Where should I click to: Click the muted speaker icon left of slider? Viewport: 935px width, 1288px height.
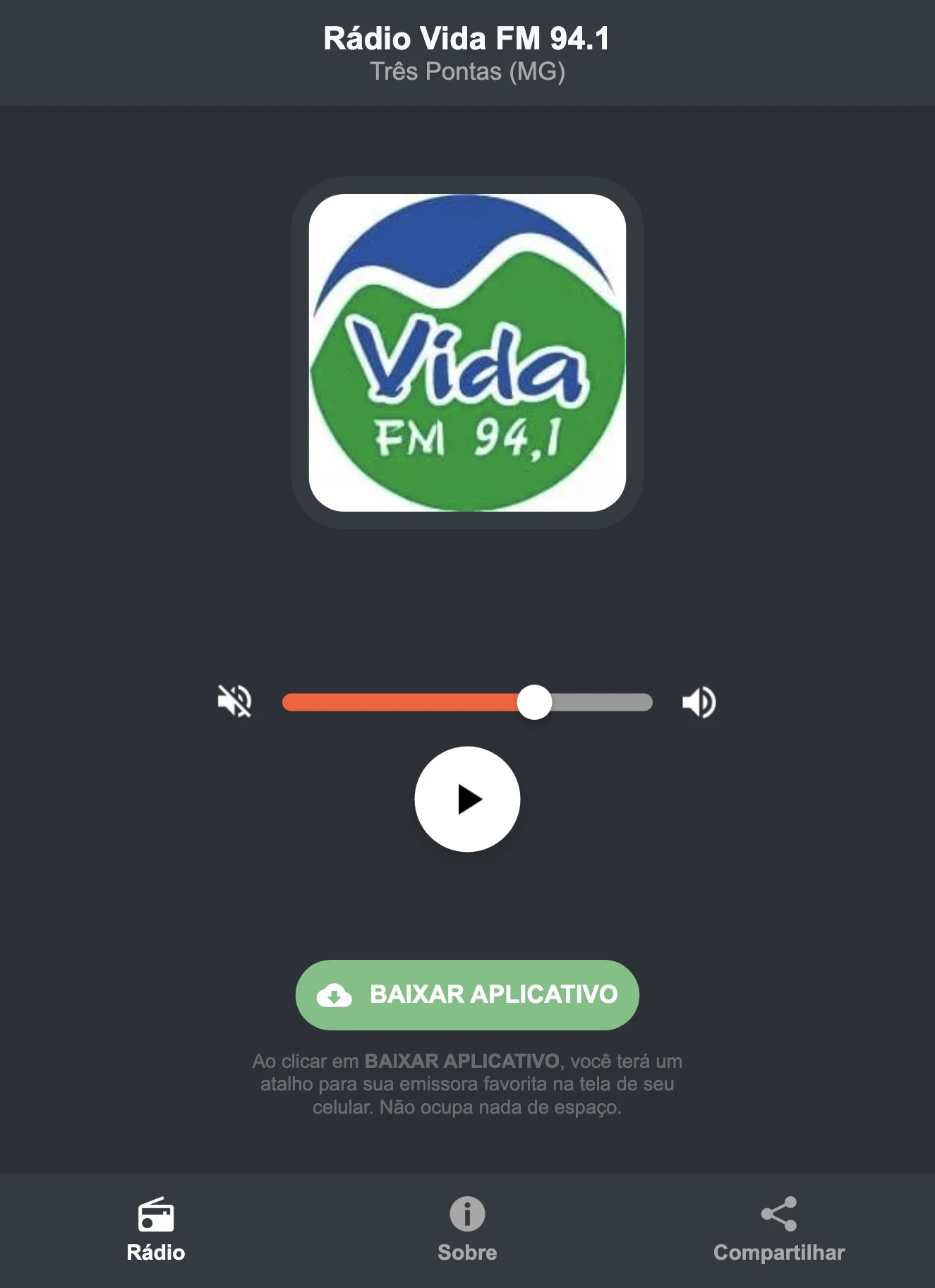pyautogui.click(x=236, y=701)
